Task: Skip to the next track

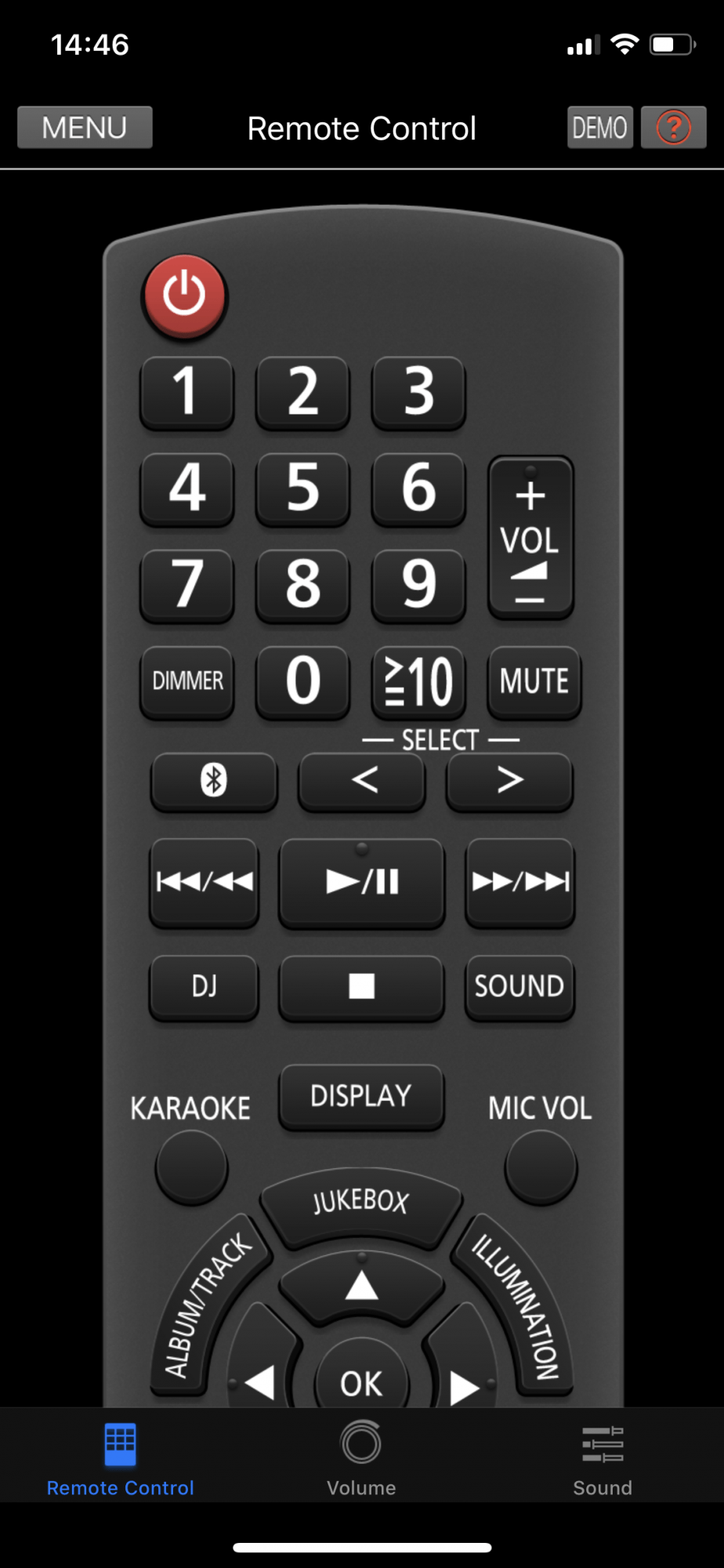Action: (519, 881)
